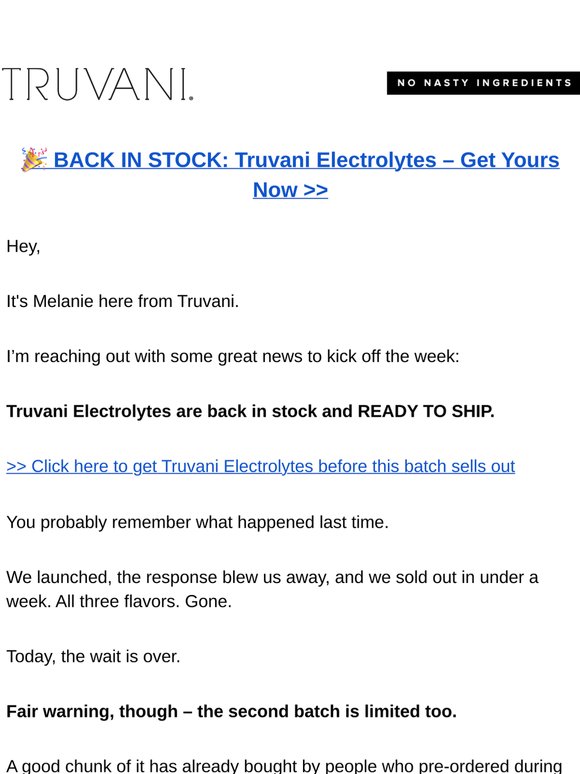Viewport: 580px width, 774px height.
Task: Open the BACK IN STOCK Truvani Electrolytes headline link
Action: 290,174
